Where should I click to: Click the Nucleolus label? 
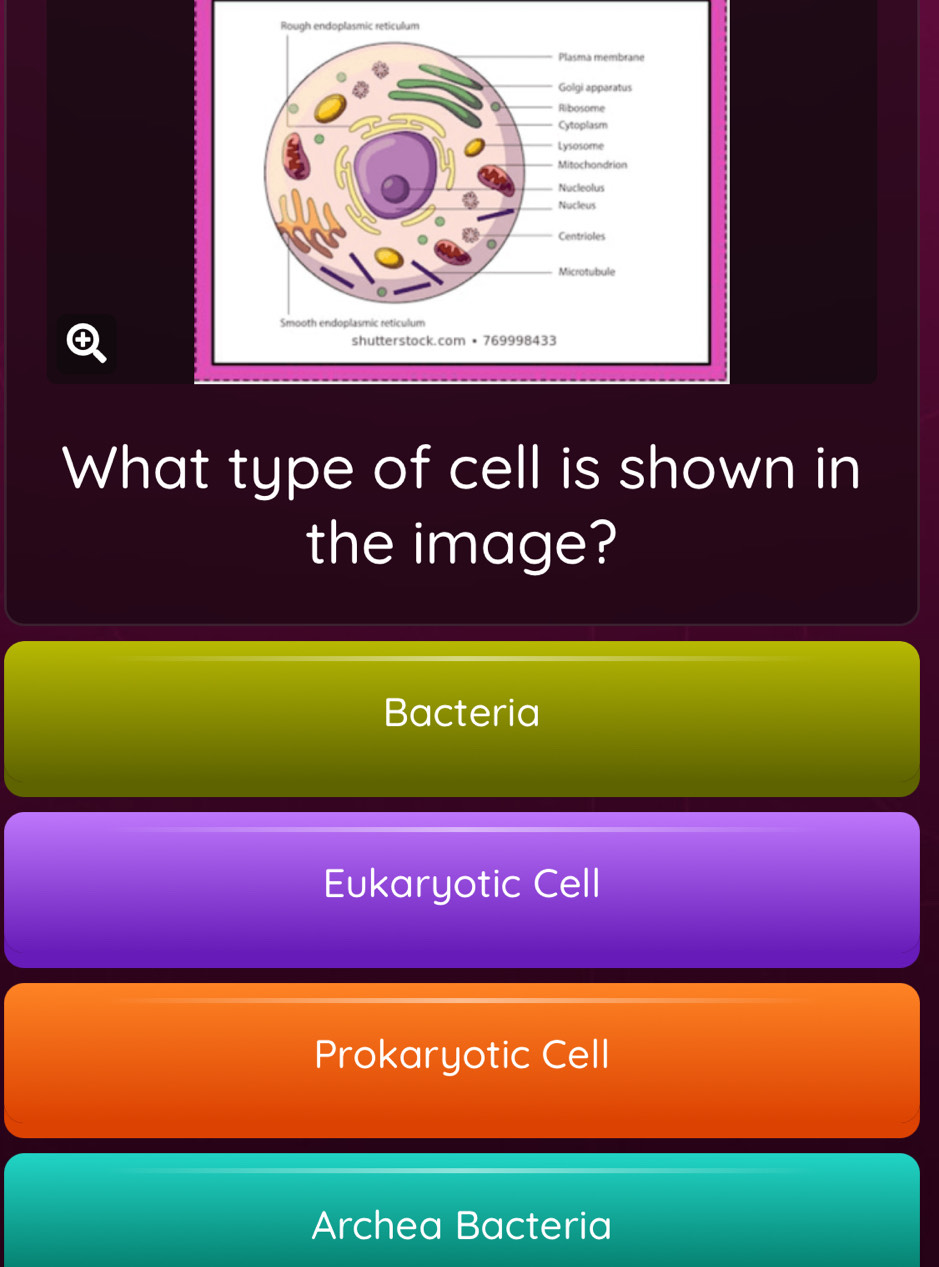point(584,190)
